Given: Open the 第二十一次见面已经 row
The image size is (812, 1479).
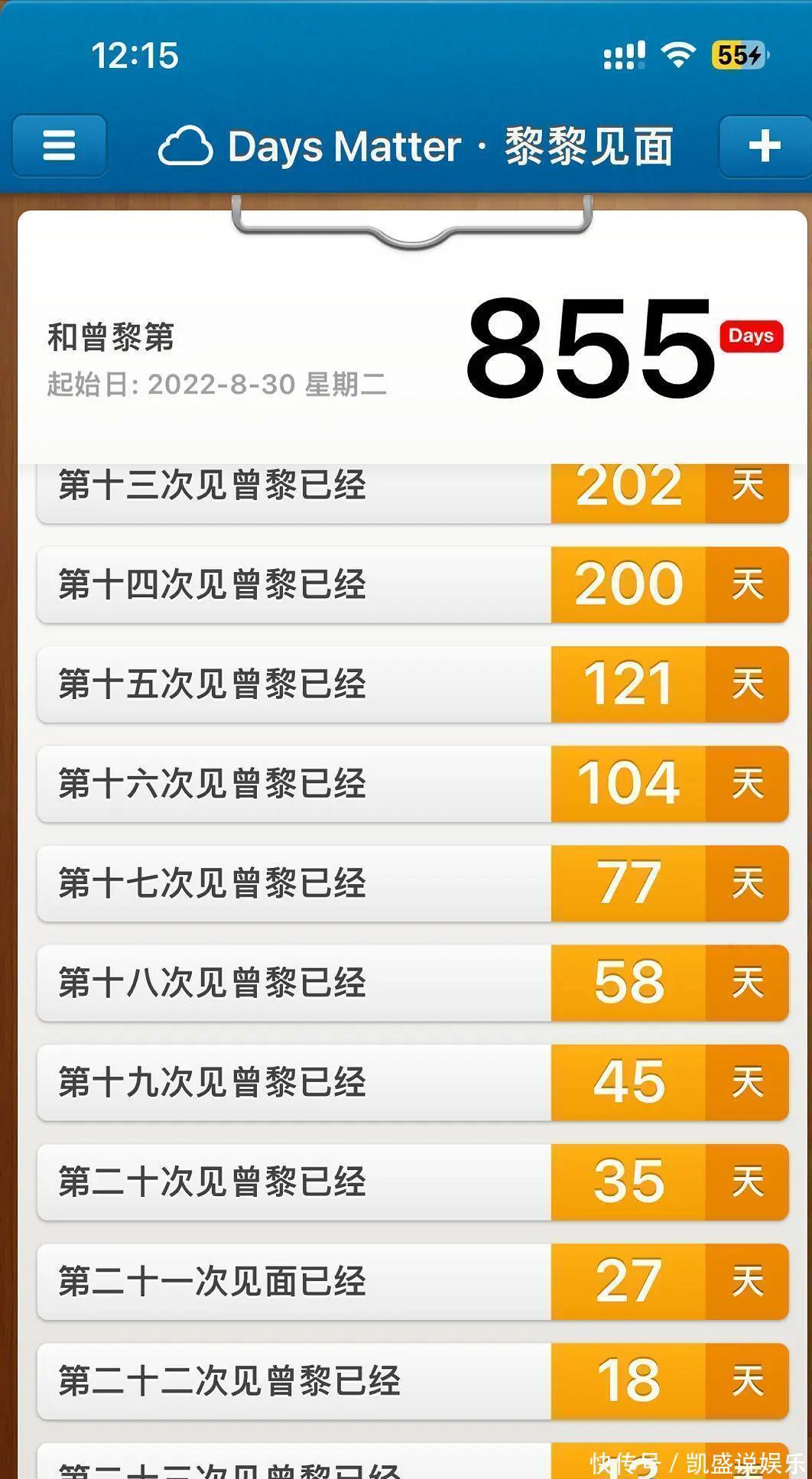Looking at the screenshot, I should 413,1281.
